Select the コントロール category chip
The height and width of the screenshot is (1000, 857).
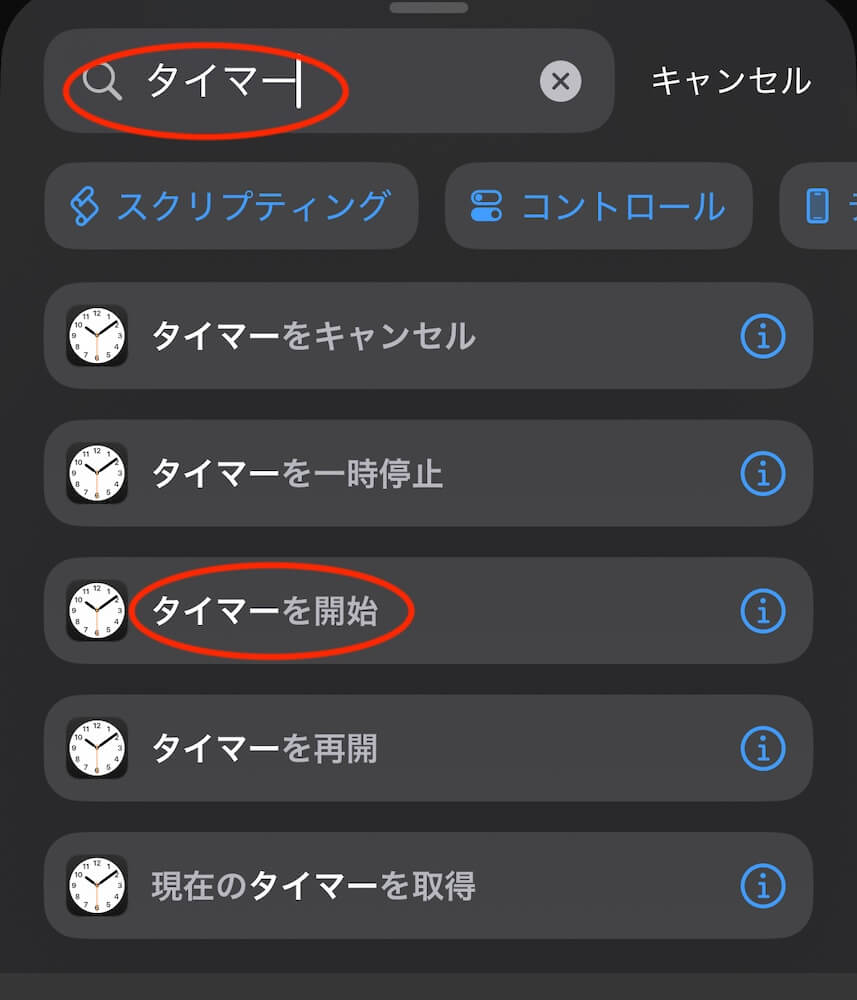(598, 206)
